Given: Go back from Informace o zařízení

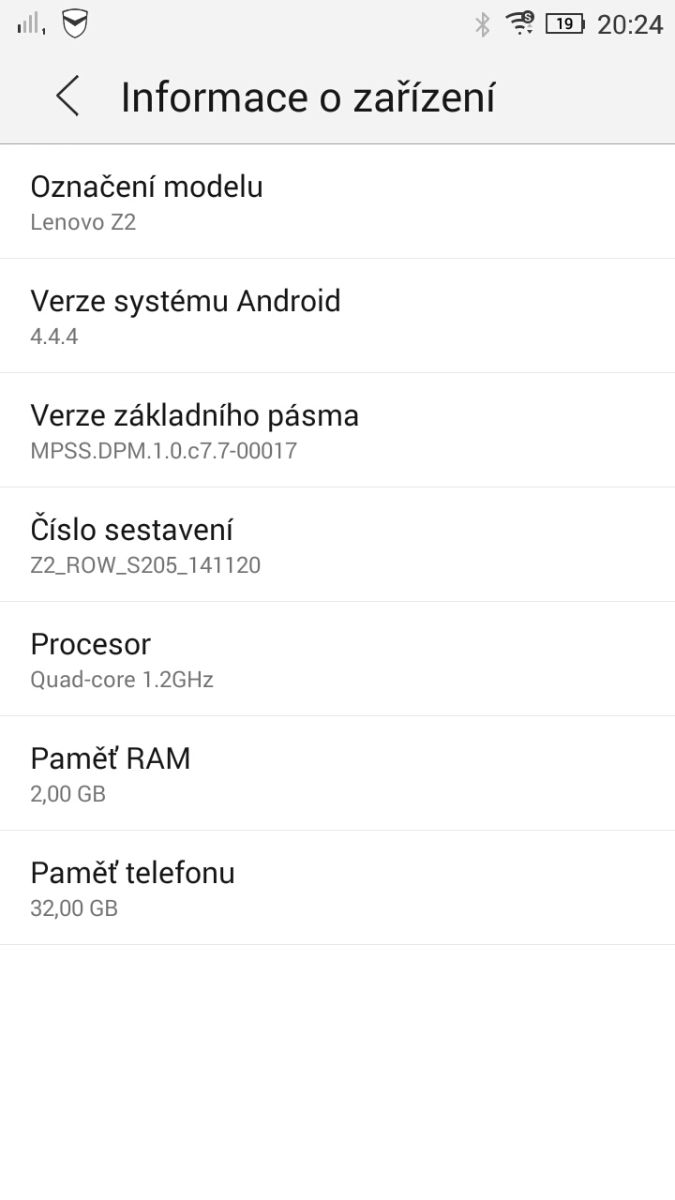Looking at the screenshot, I should (x=67, y=97).
